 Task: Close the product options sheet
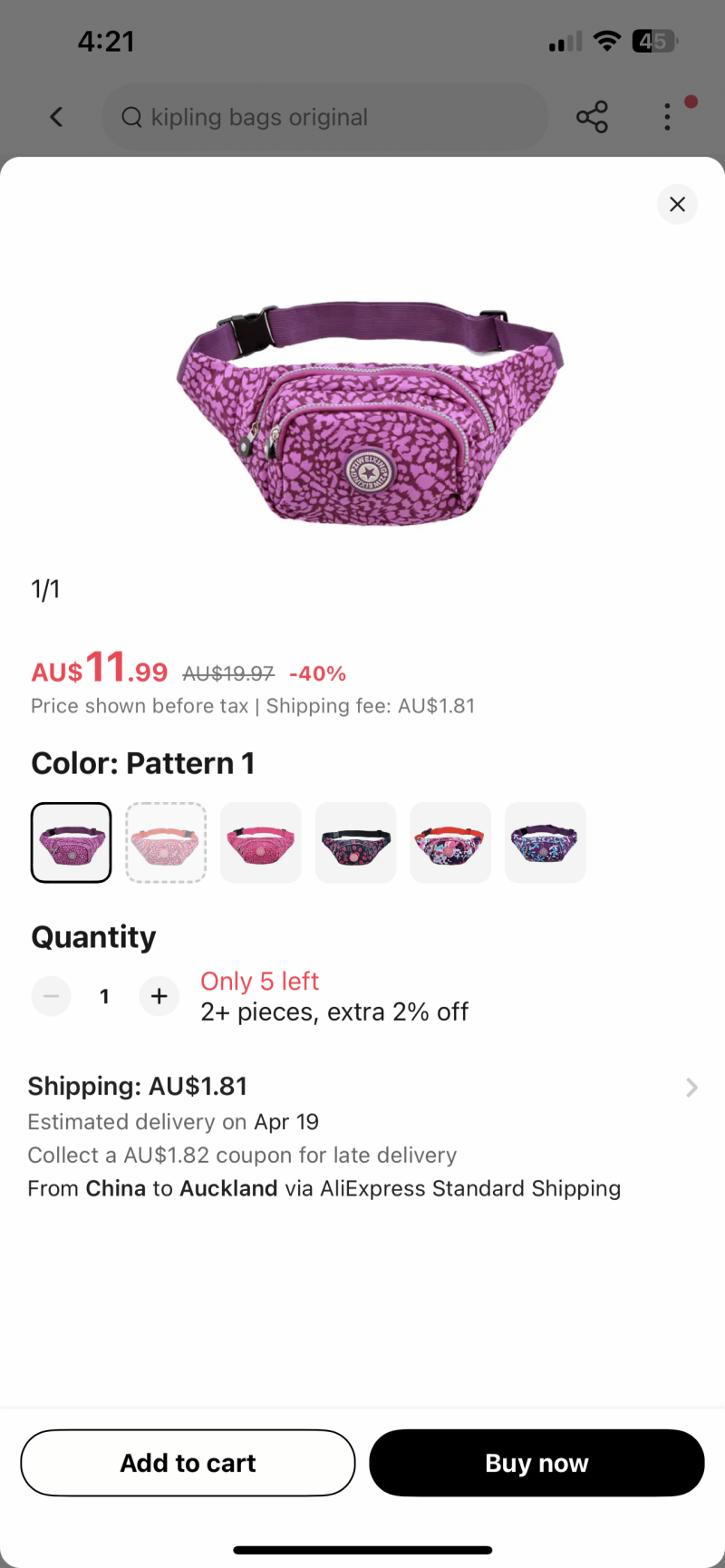pyautogui.click(x=677, y=205)
